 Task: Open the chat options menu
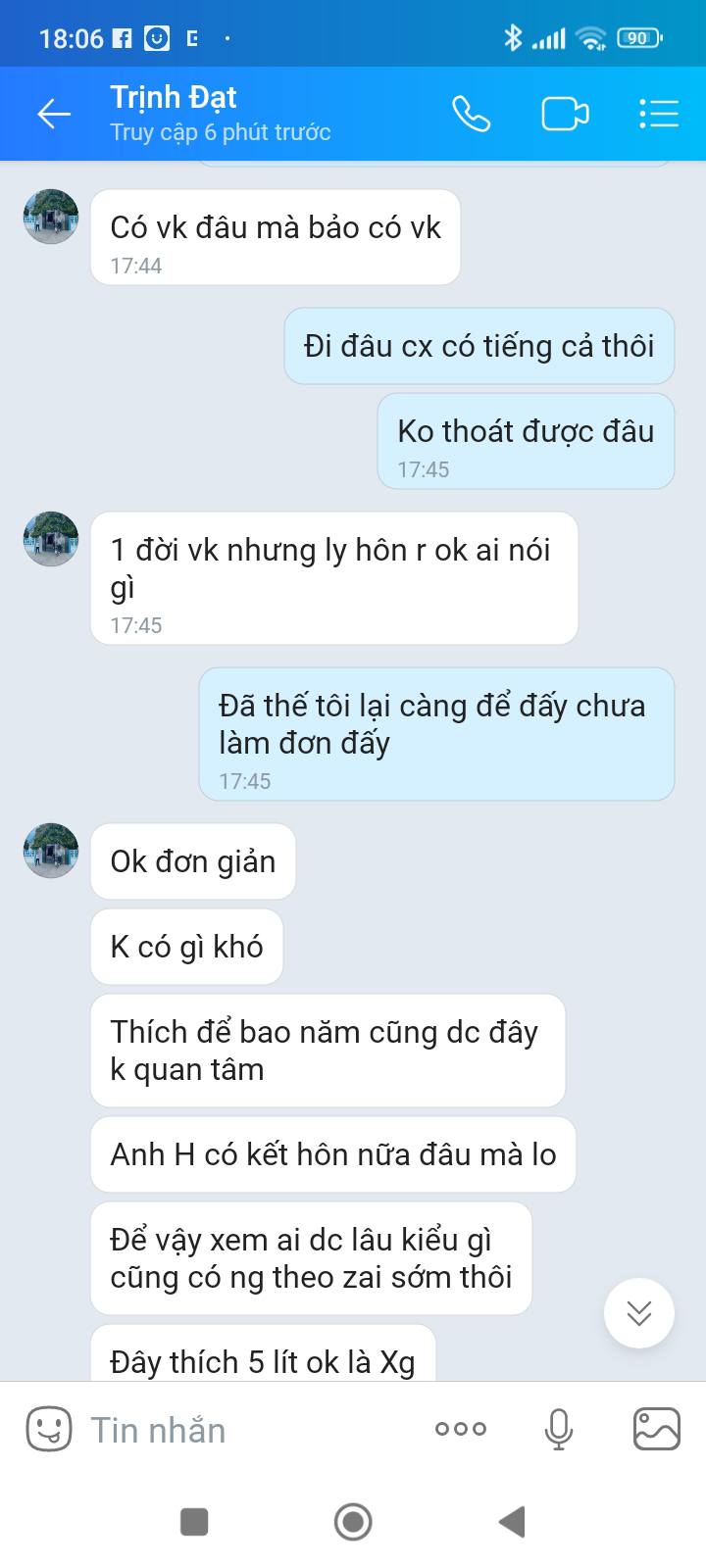(658, 114)
